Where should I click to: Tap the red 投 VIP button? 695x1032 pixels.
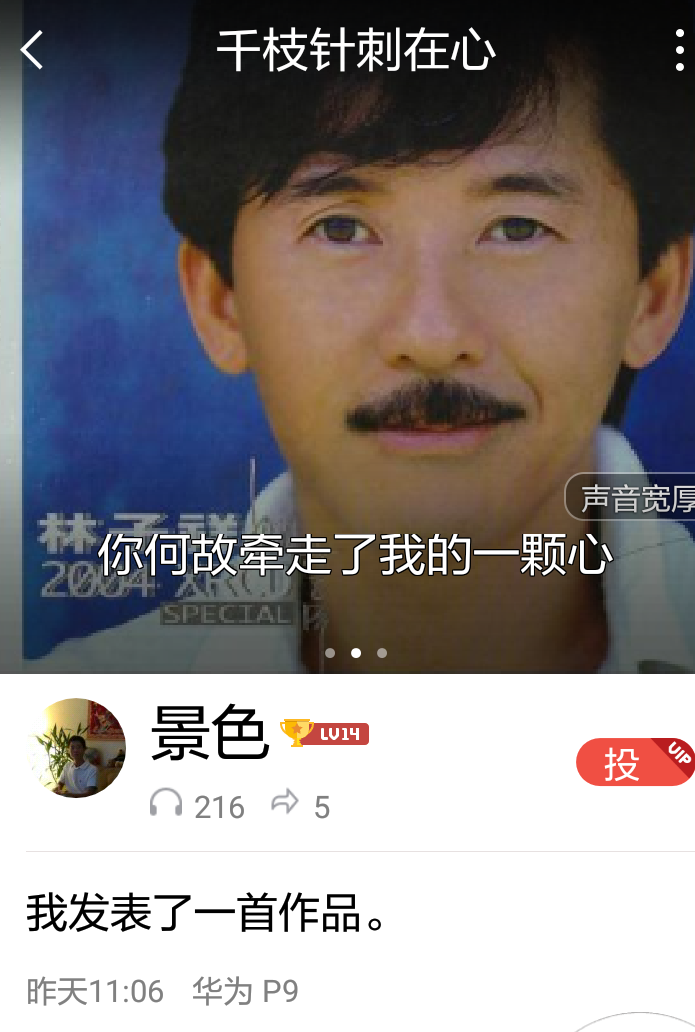[x=634, y=763]
